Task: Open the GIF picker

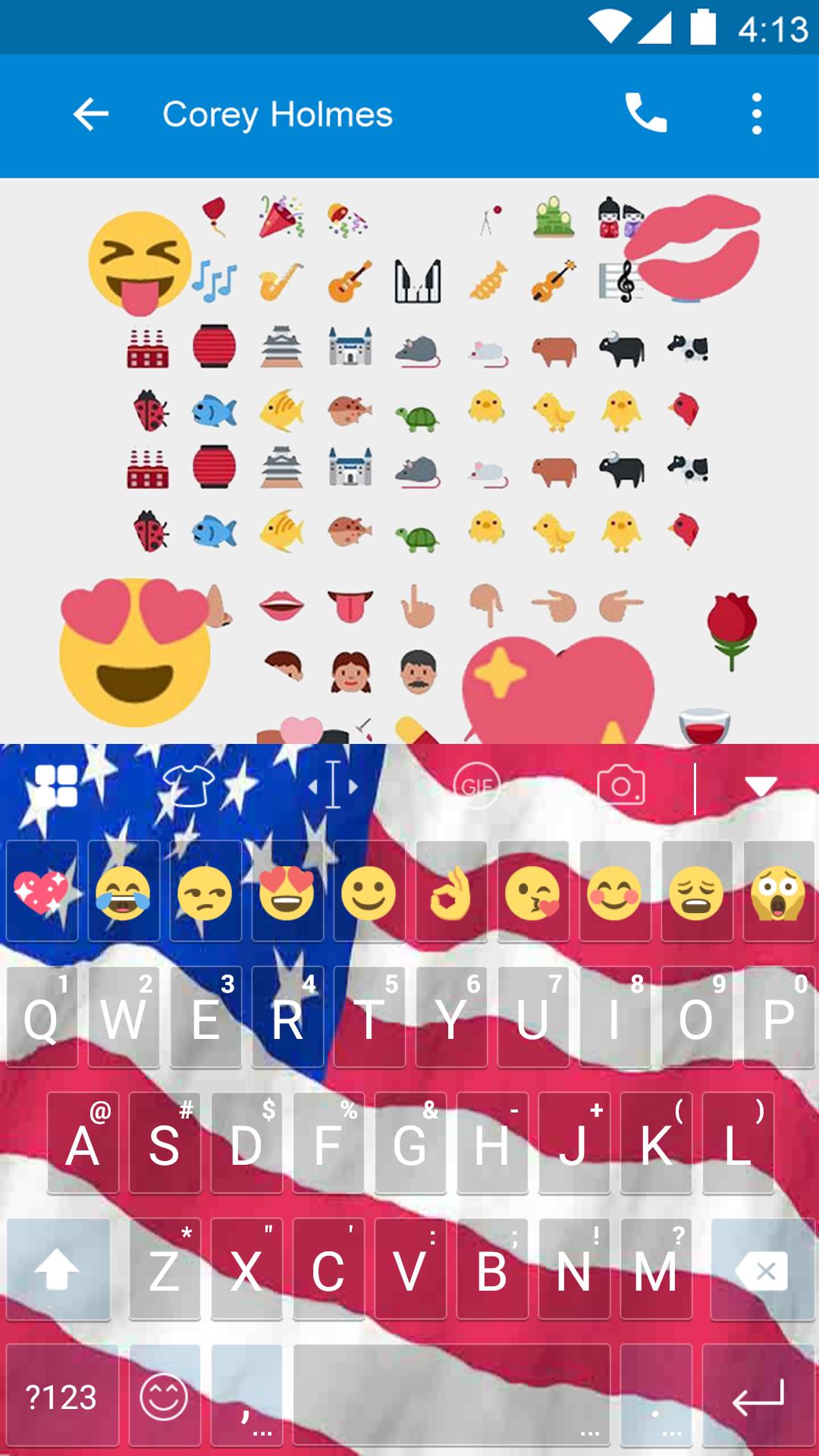Action: [x=476, y=786]
